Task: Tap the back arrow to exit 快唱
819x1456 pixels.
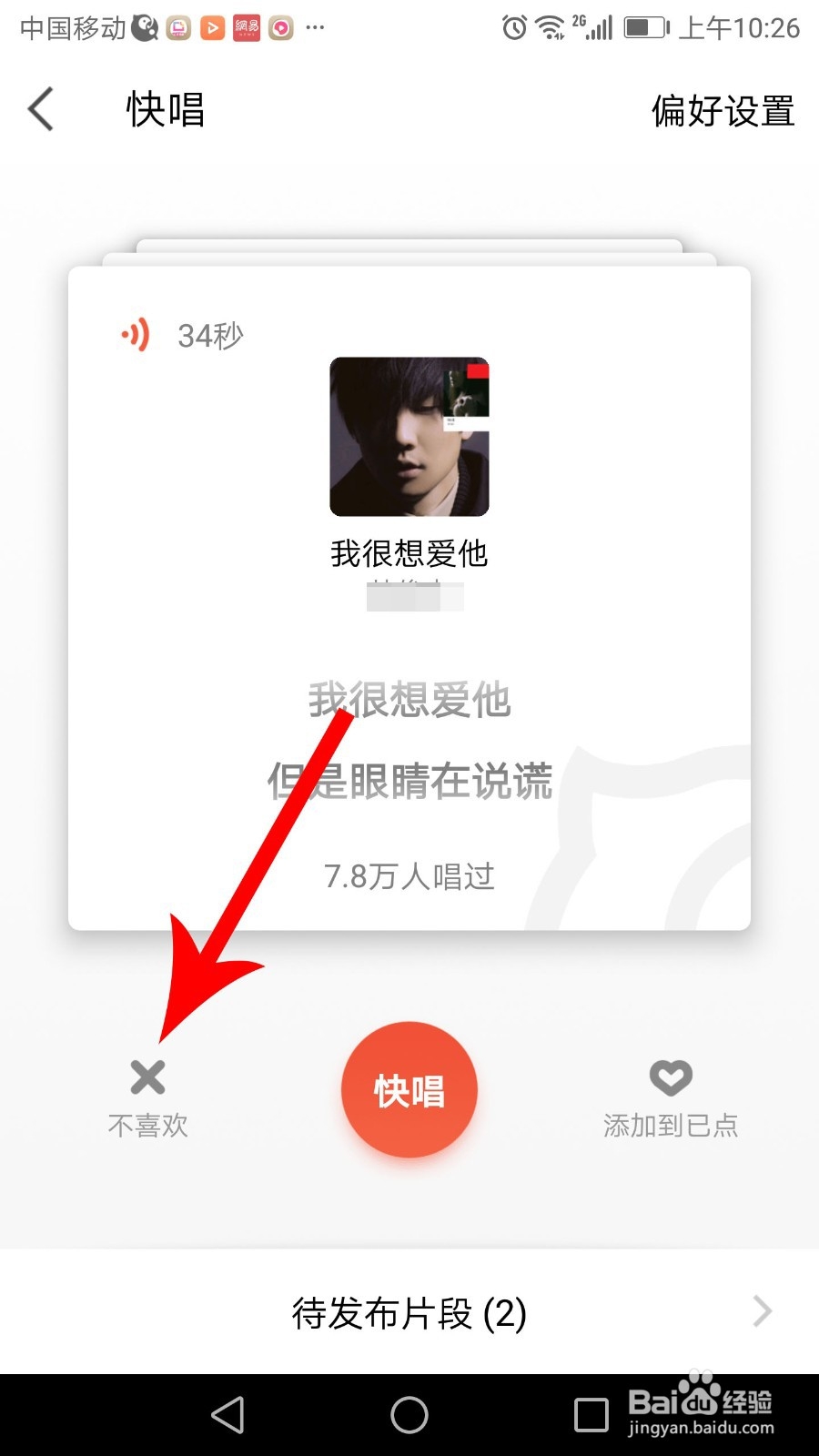Action: point(40,108)
